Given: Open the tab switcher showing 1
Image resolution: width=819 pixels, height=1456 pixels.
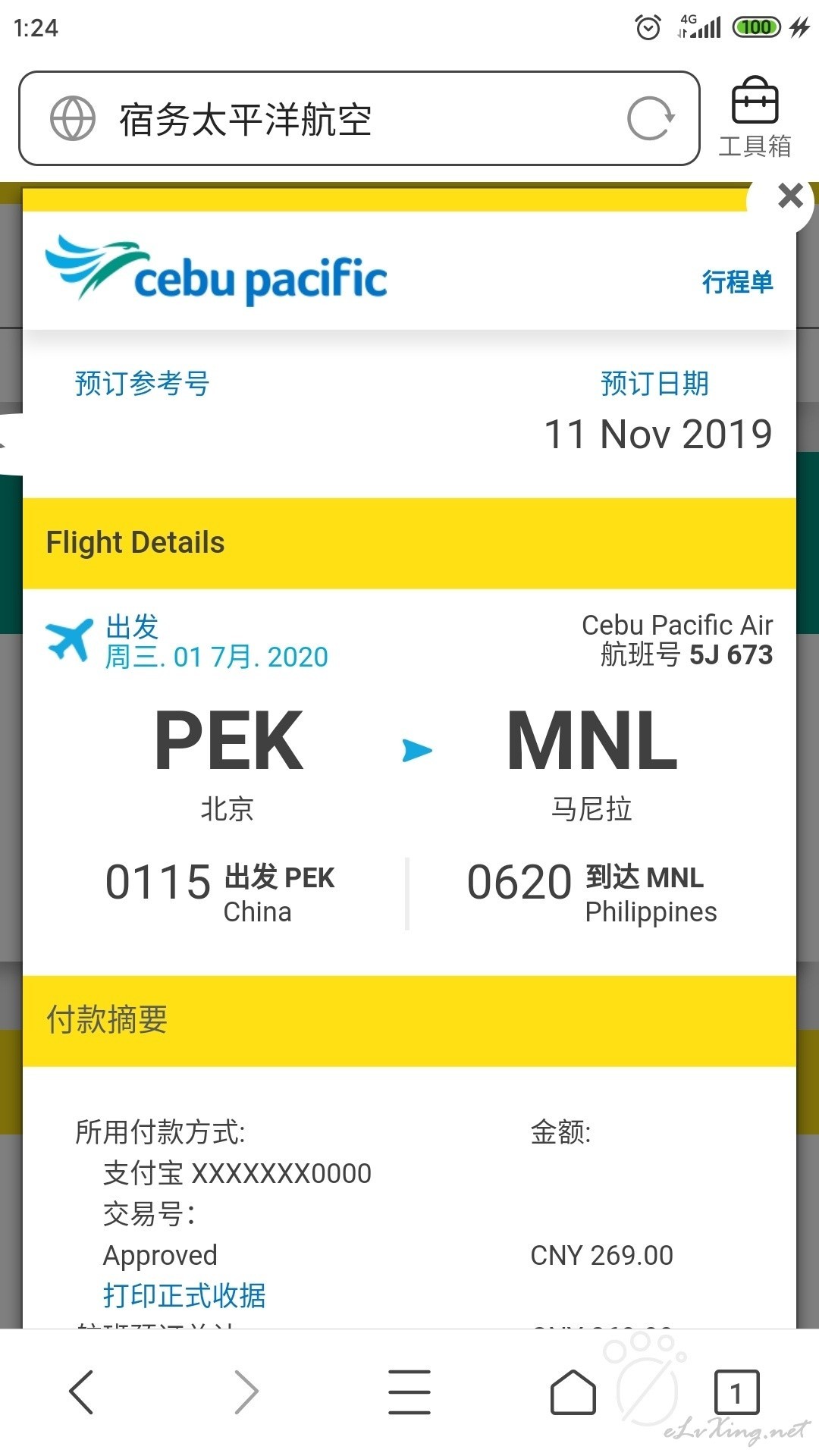Looking at the screenshot, I should point(736,1392).
